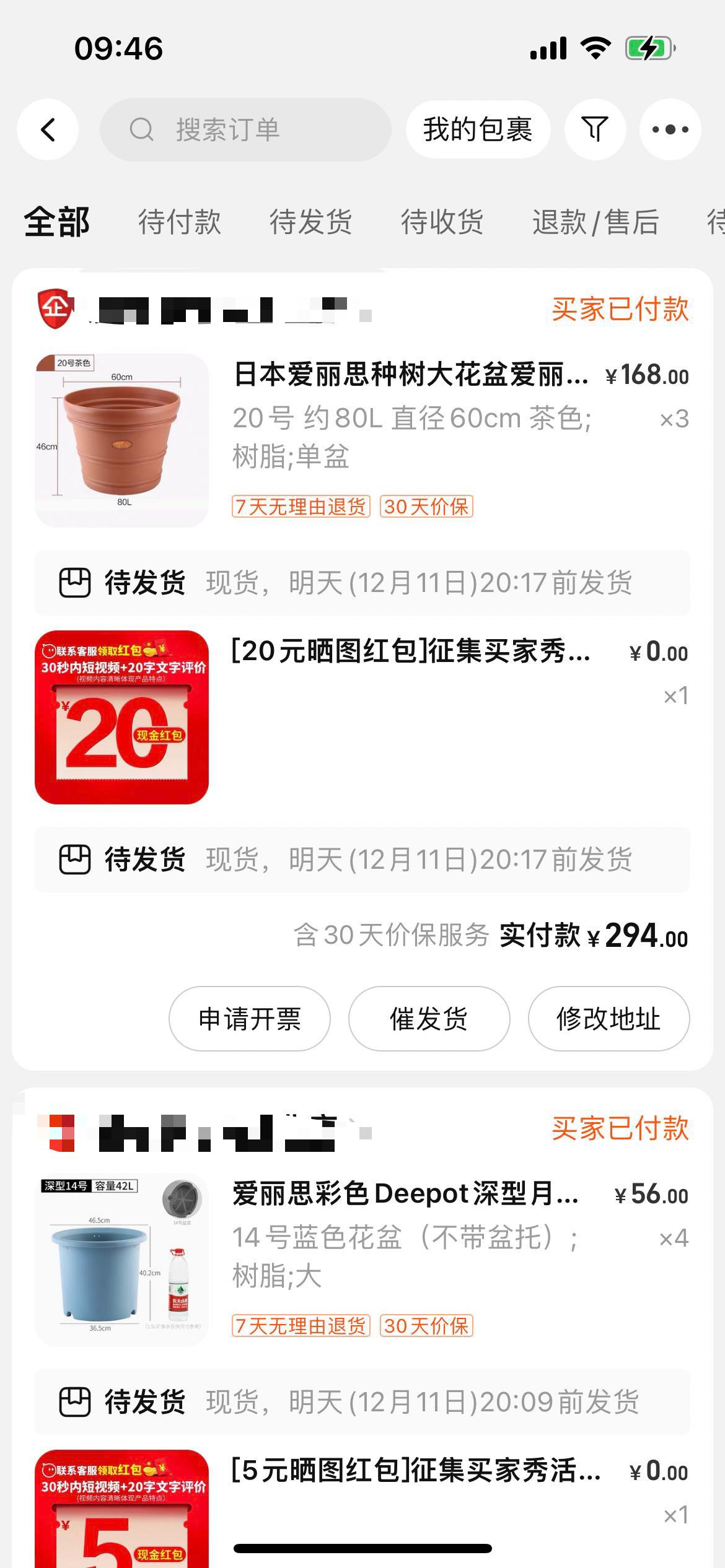Open the order filter funnel icon
Screen dimensions: 725x1568
[595, 129]
